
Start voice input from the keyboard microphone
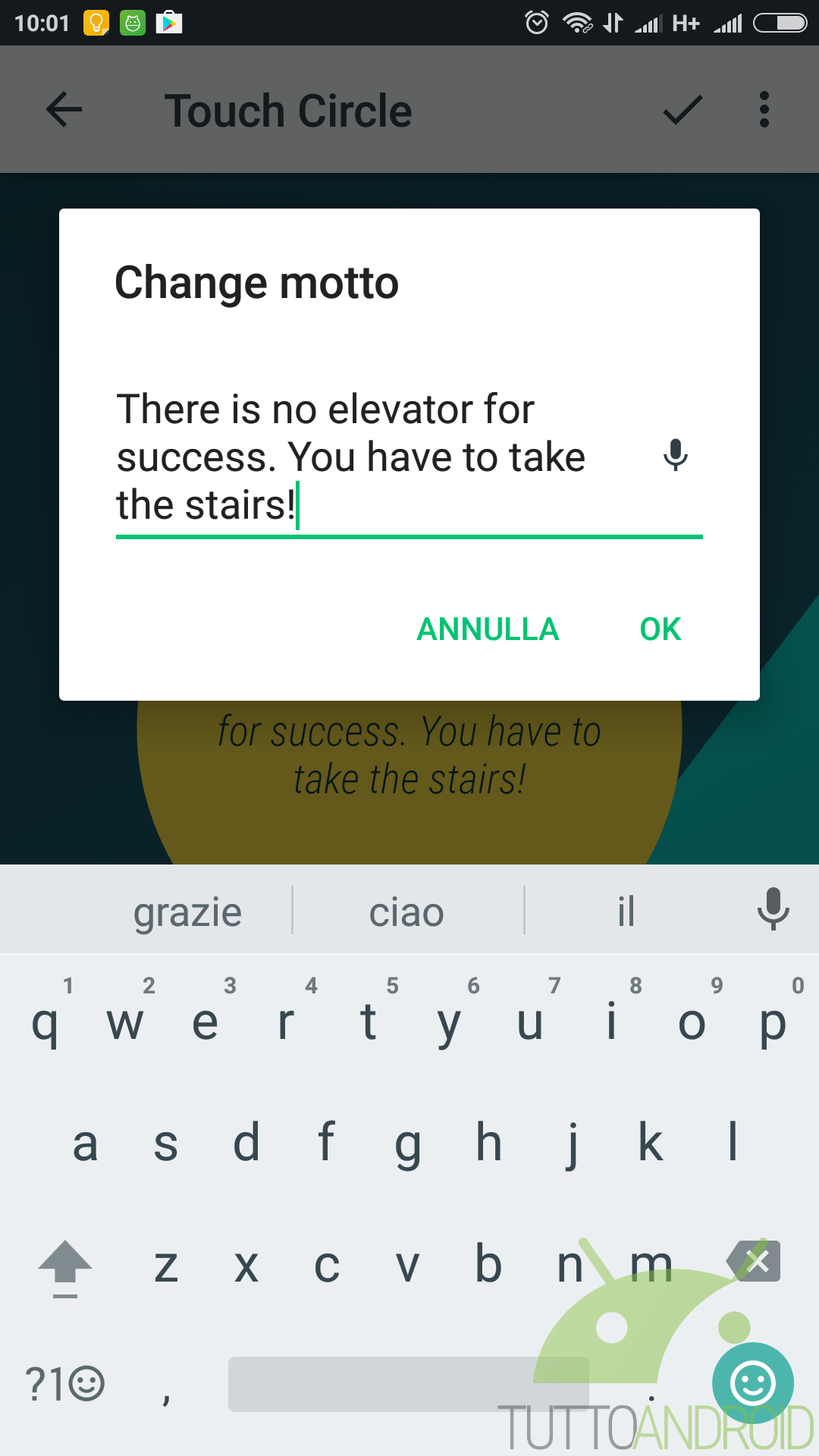[773, 908]
